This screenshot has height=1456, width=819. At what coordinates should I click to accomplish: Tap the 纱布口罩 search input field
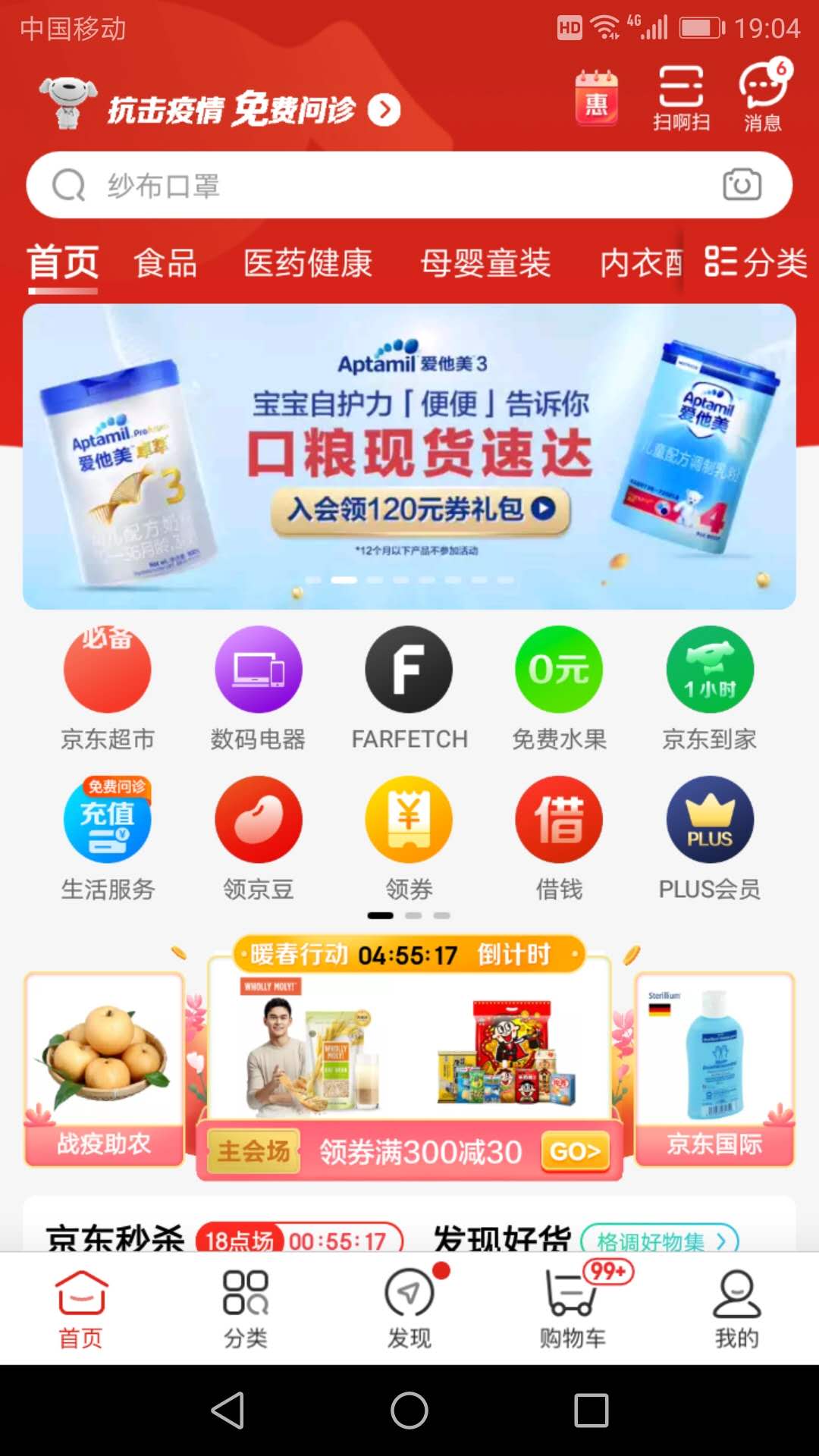[x=303, y=184]
